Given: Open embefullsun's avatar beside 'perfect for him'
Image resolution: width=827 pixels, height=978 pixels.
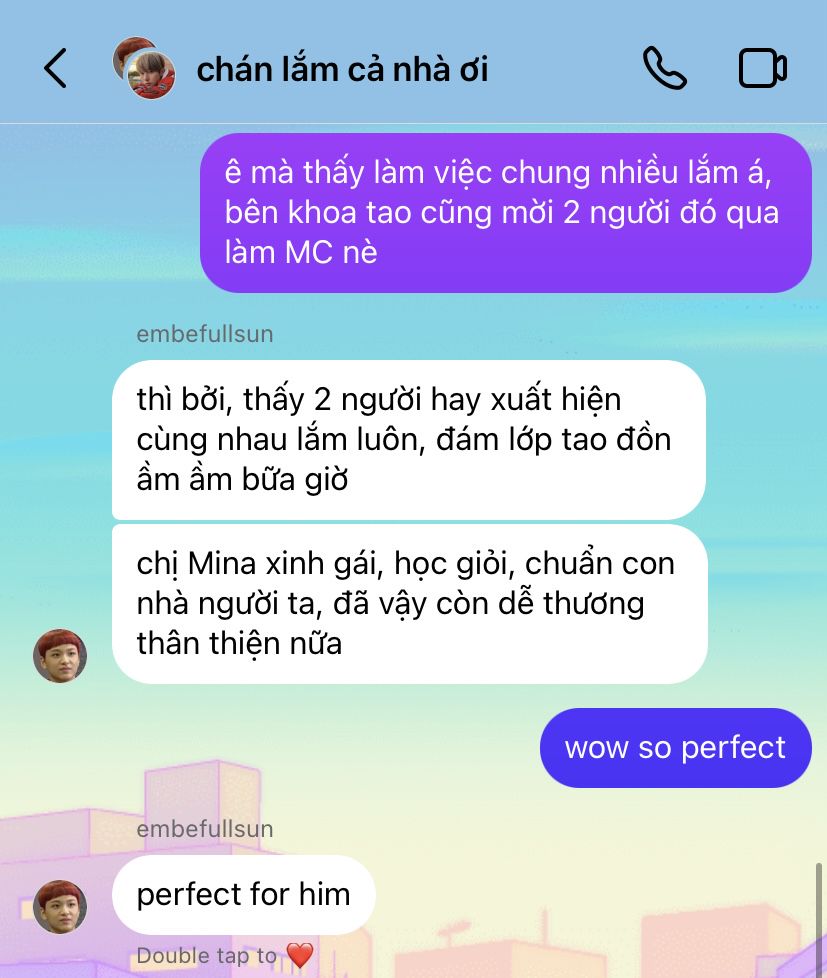Looking at the screenshot, I should (x=60, y=906).
